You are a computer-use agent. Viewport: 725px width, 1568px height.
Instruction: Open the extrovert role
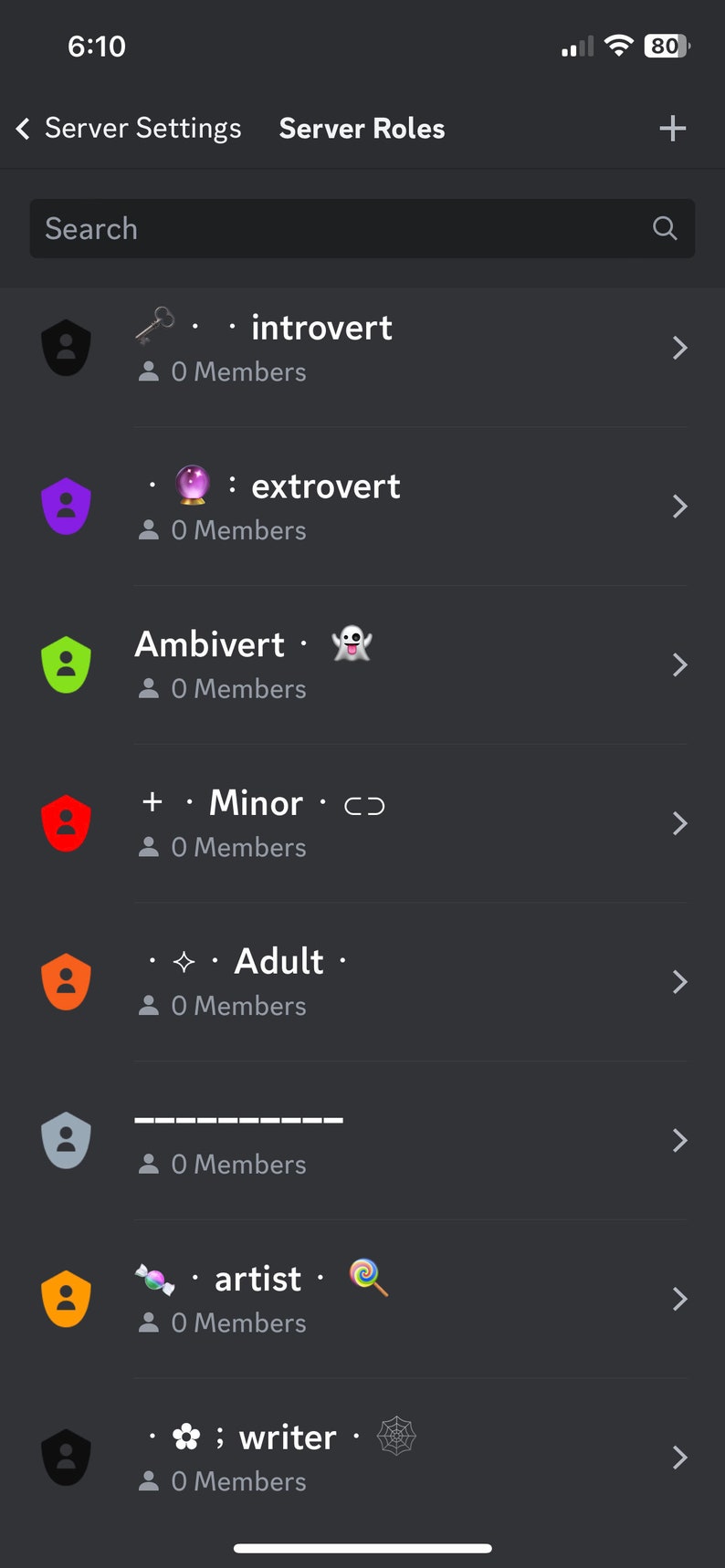[x=362, y=507]
